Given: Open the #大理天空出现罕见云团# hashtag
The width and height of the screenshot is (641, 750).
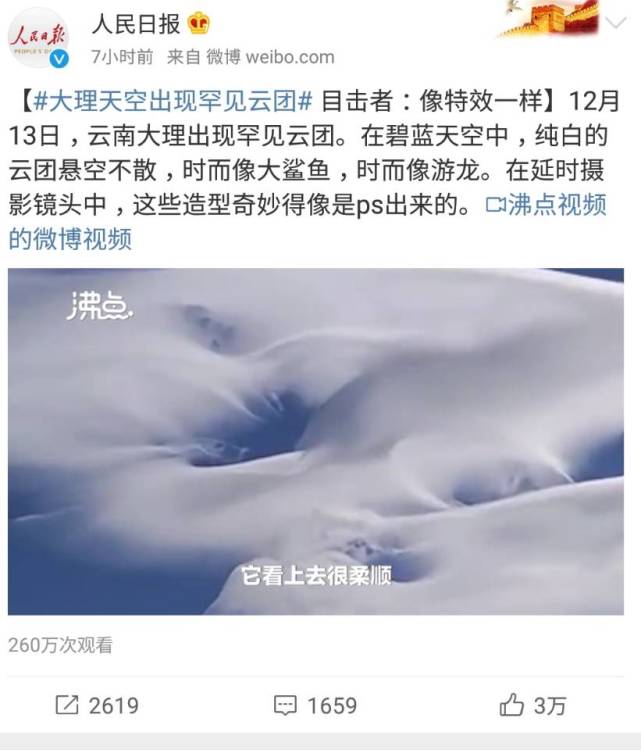Looking at the screenshot, I should (174, 101).
